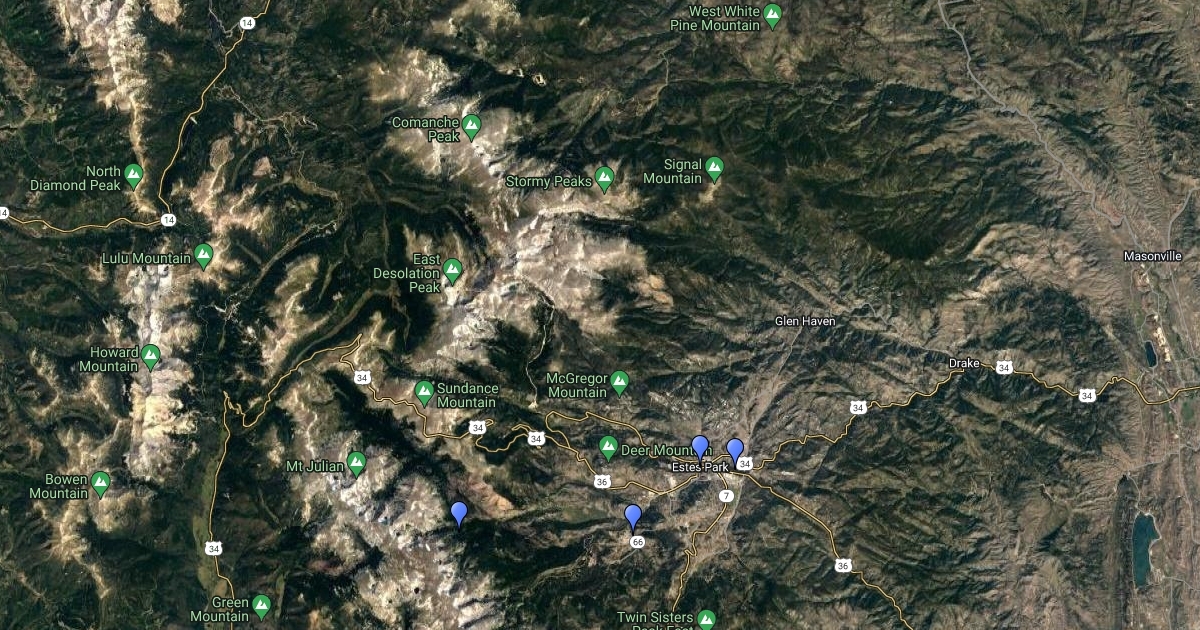Open the Lulu Mountain place icon
This screenshot has height=630, width=1200.
204,256
